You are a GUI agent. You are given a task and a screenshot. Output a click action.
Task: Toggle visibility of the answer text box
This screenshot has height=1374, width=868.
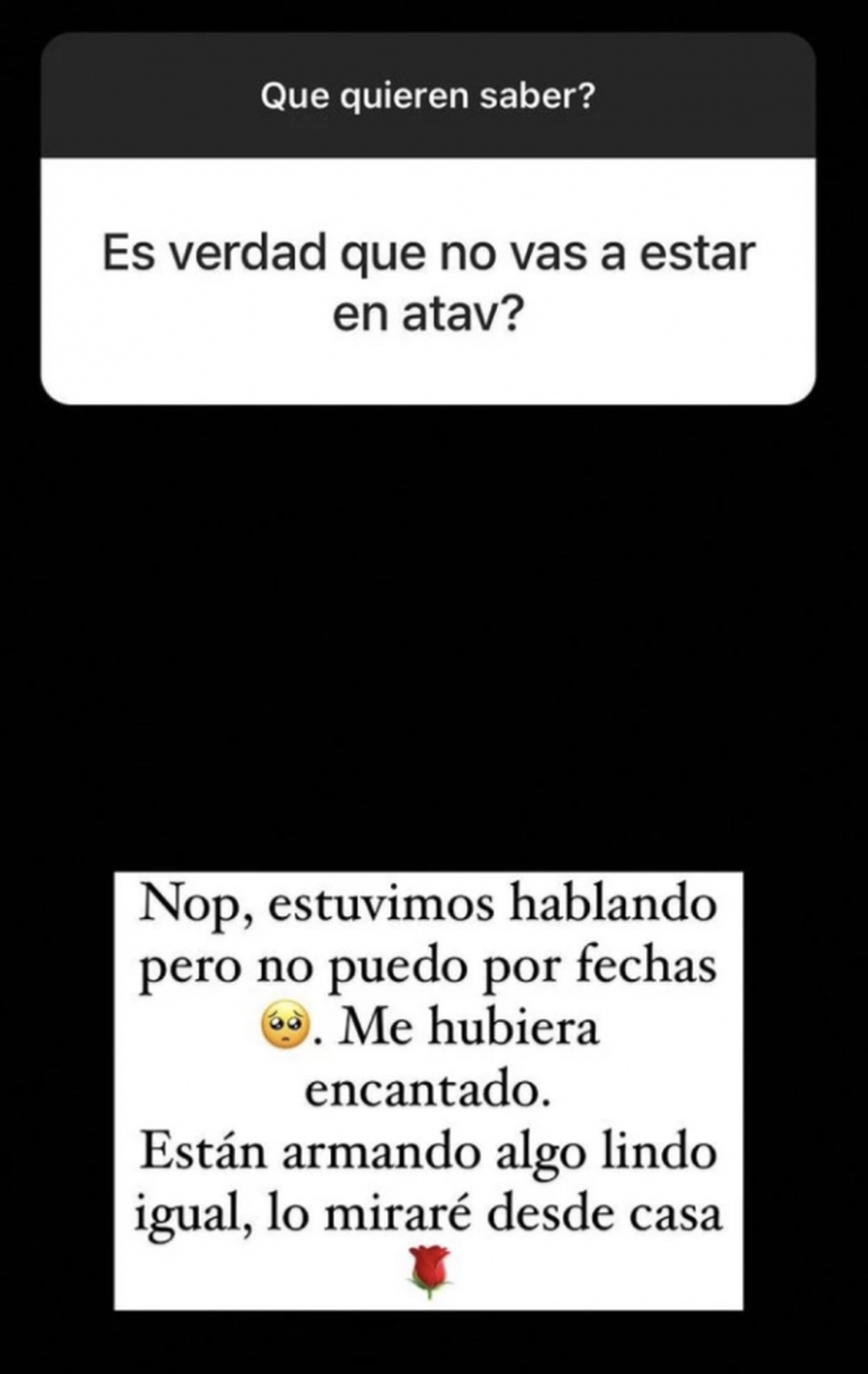[432, 1085]
